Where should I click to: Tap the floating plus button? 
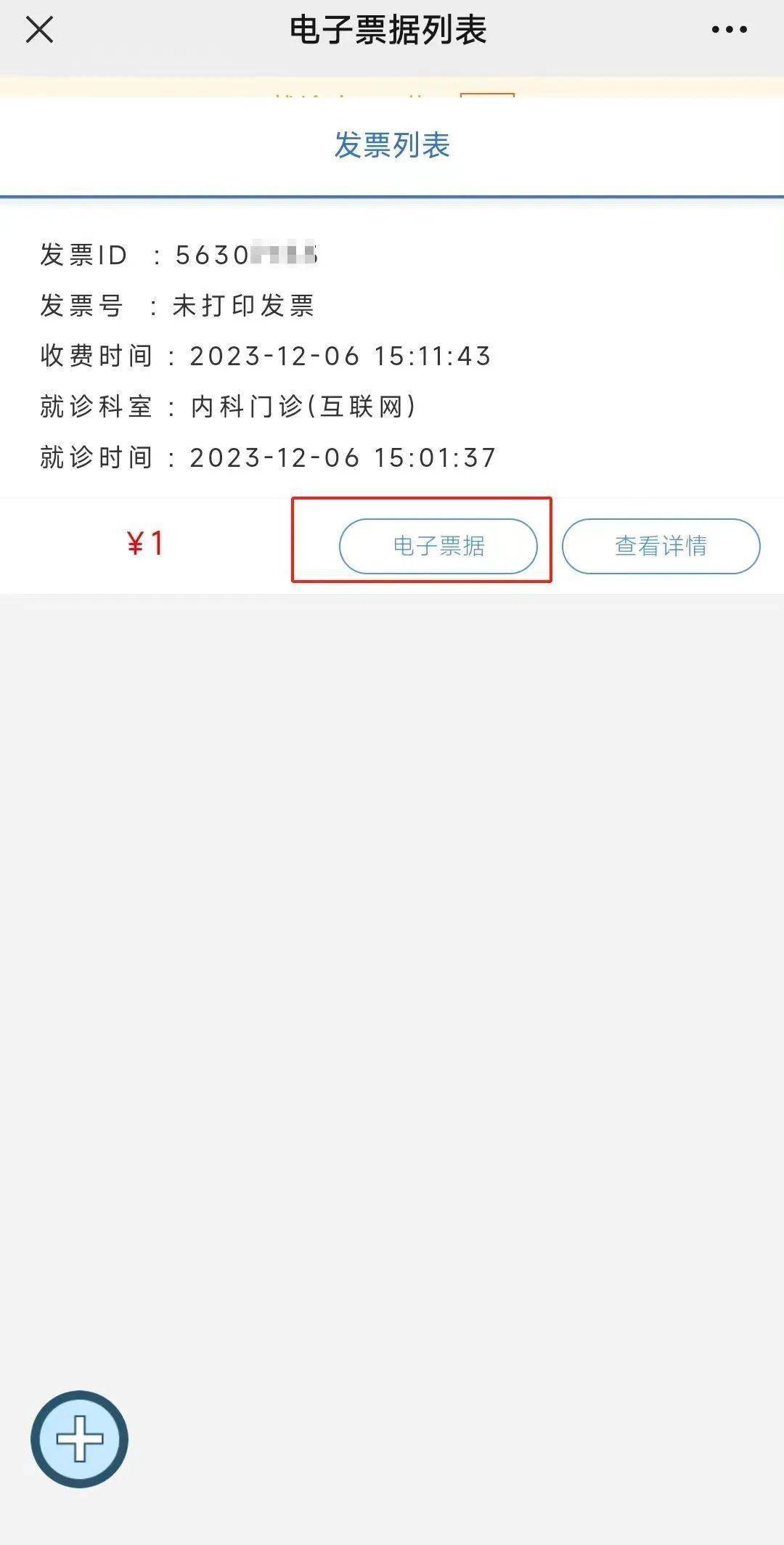(x=79, y=1438)
